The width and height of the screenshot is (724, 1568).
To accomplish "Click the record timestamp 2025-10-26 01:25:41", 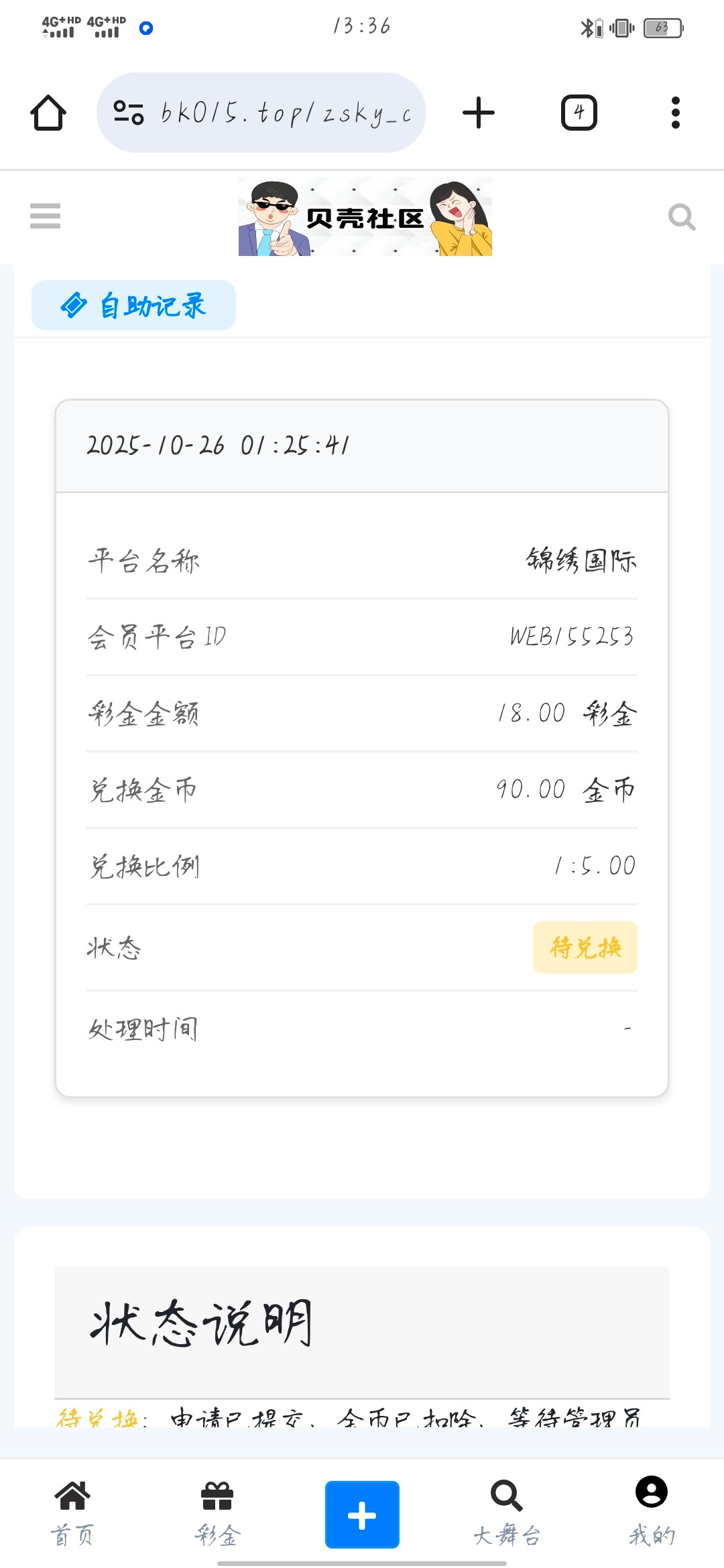I will (218, 446).
